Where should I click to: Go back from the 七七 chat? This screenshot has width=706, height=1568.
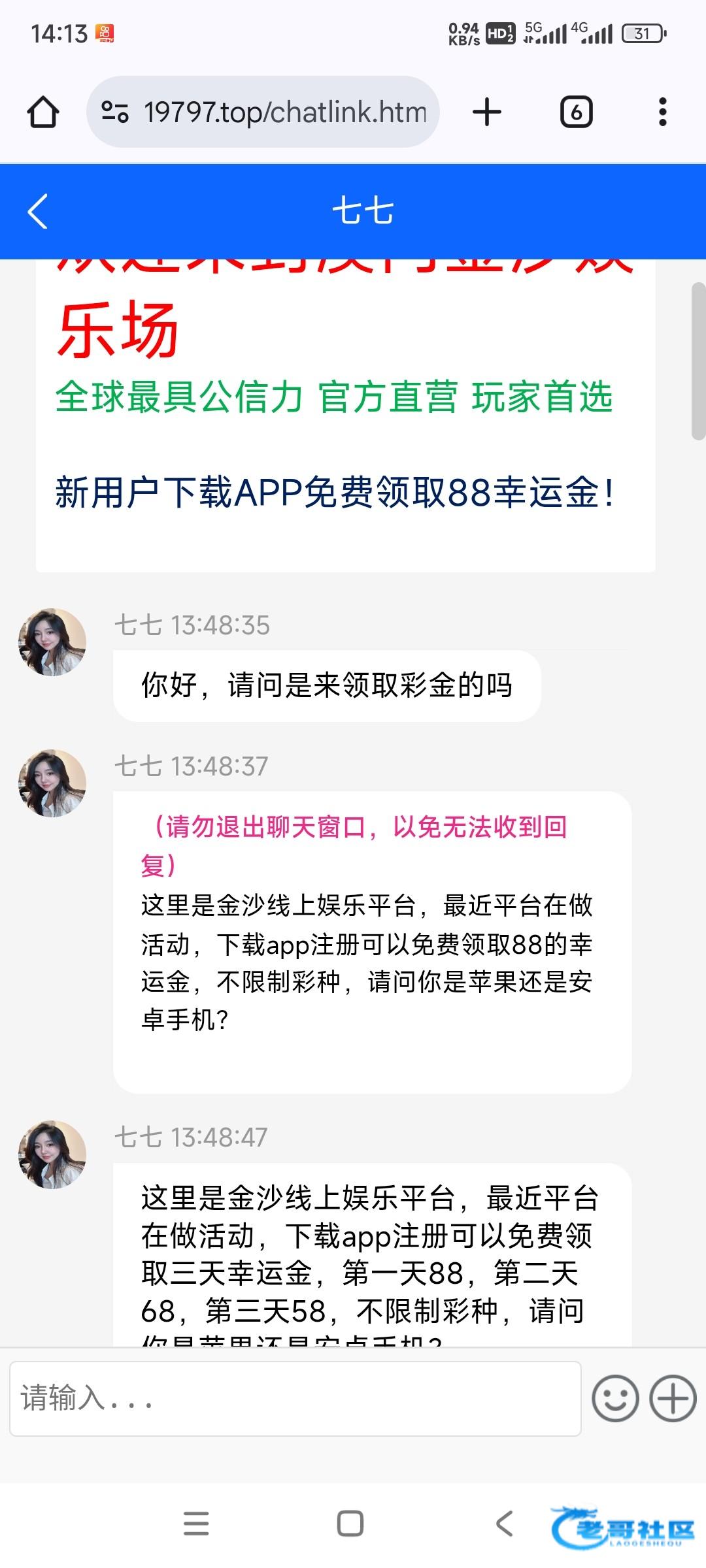coord(38,212)
